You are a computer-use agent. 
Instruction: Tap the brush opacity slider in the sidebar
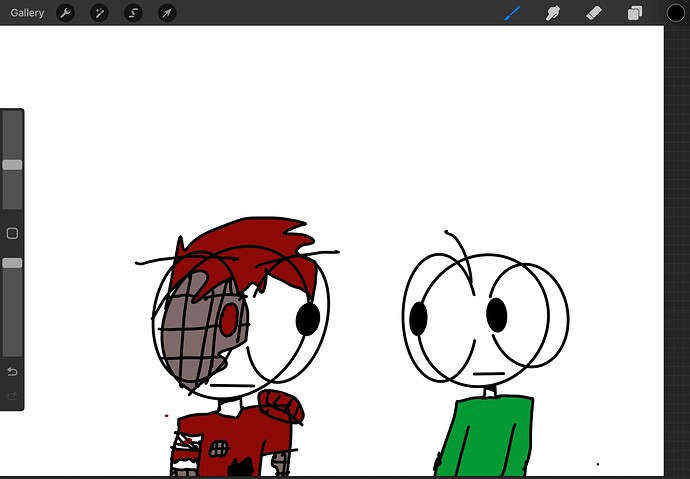tap(12, 263)
